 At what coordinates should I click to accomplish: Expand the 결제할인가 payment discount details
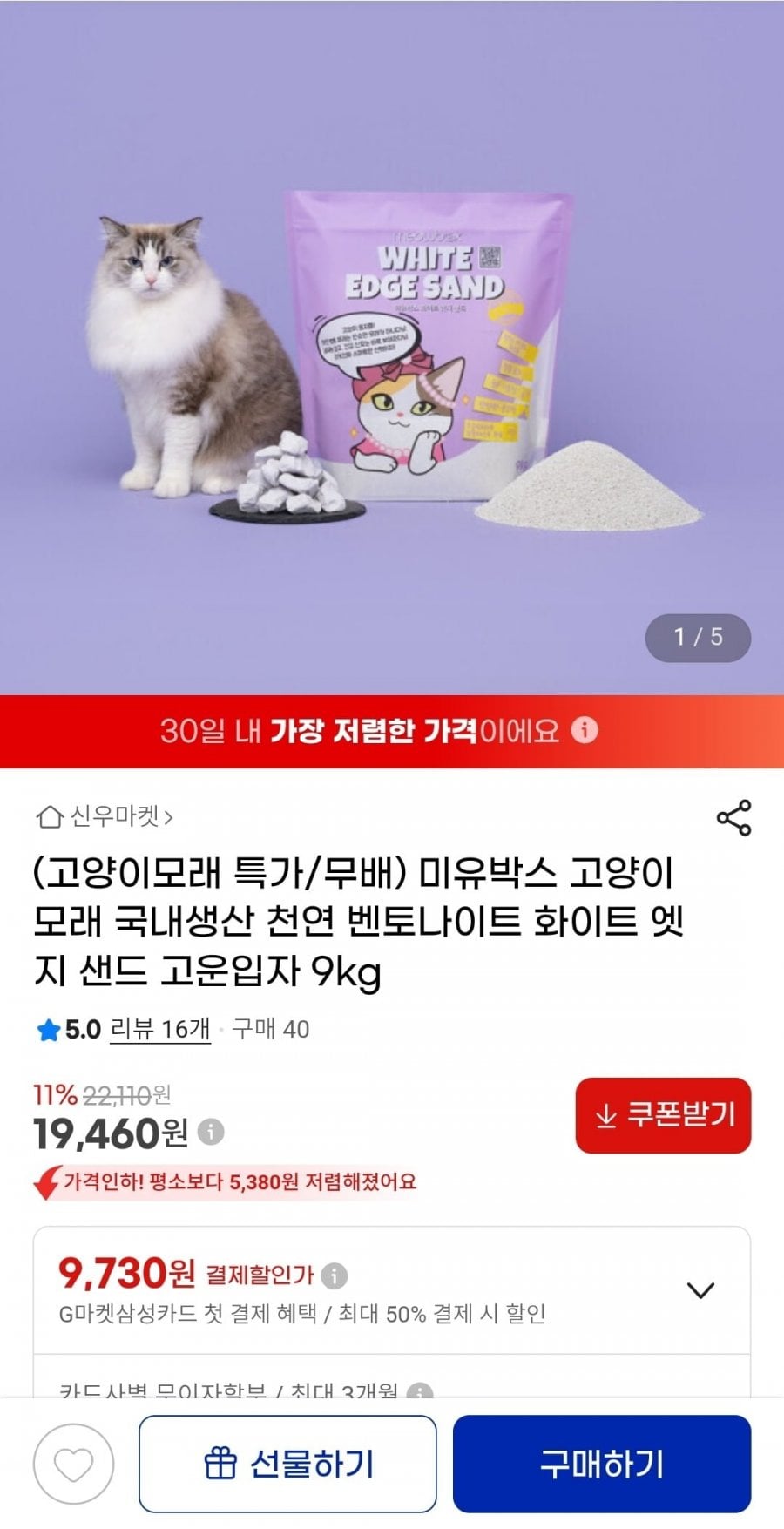(700, 1289)
